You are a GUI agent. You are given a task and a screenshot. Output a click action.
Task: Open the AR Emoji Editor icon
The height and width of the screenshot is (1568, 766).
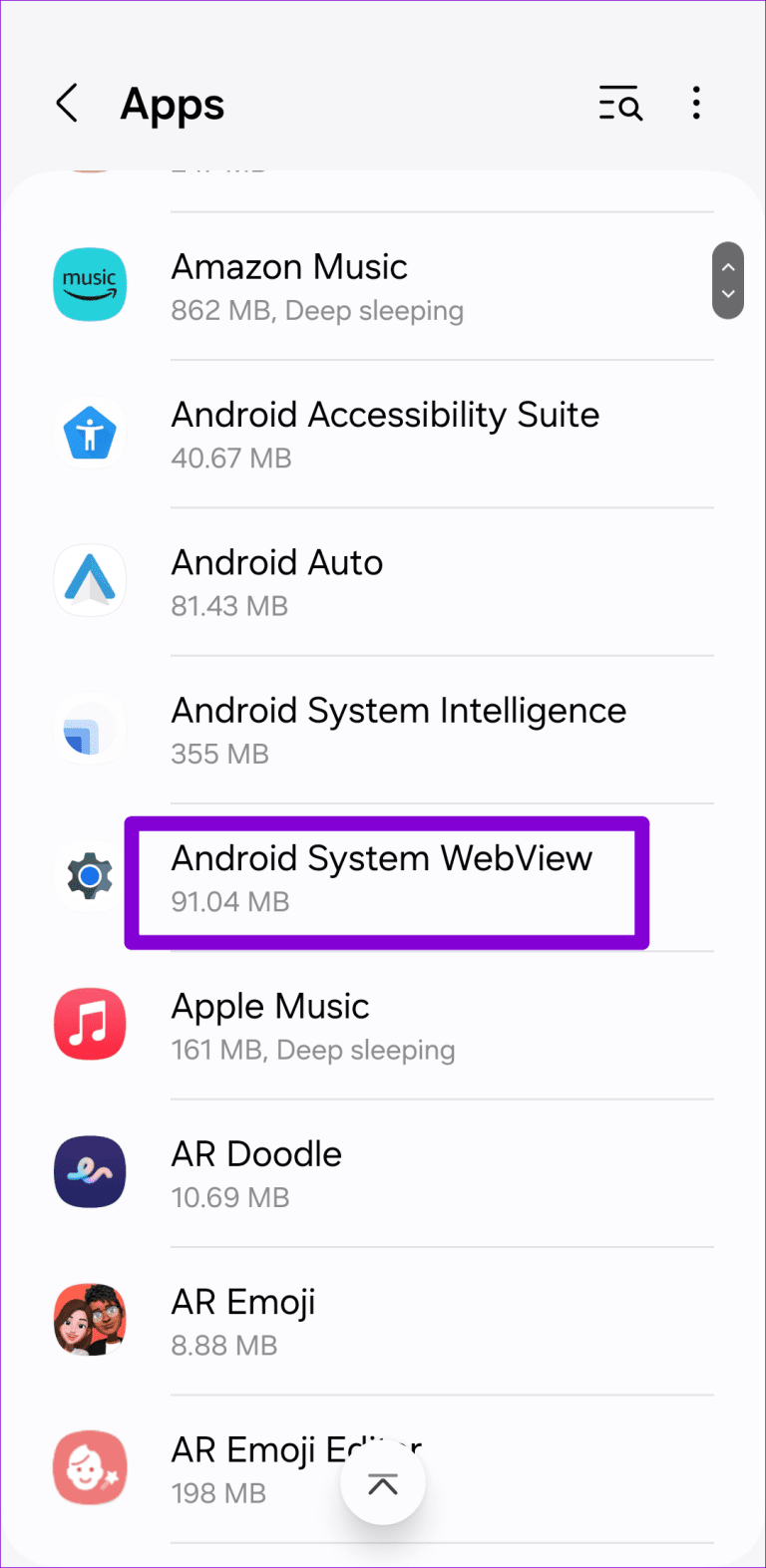click(90, 1467)
